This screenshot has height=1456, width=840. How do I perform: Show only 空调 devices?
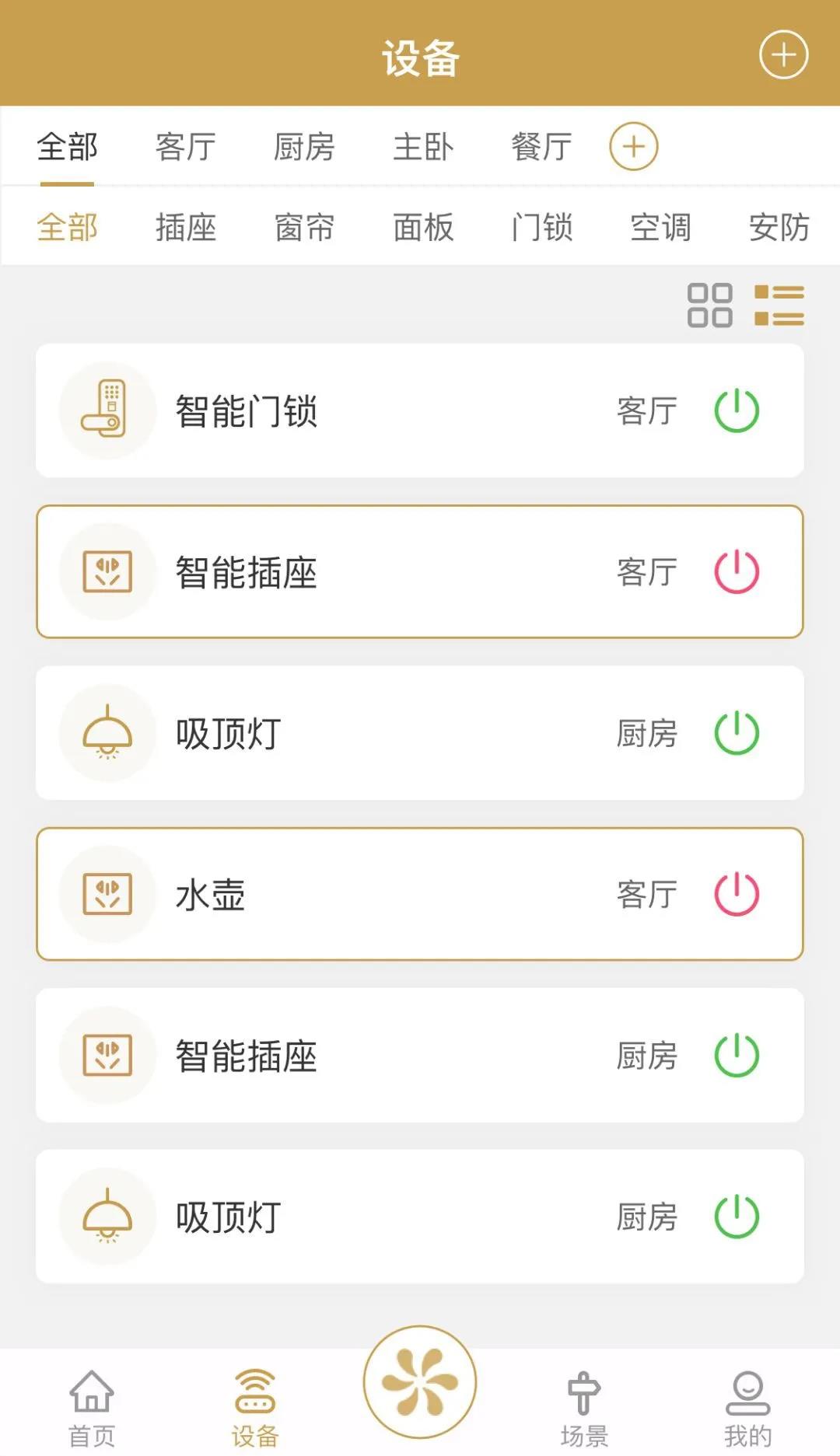point(660,228)
